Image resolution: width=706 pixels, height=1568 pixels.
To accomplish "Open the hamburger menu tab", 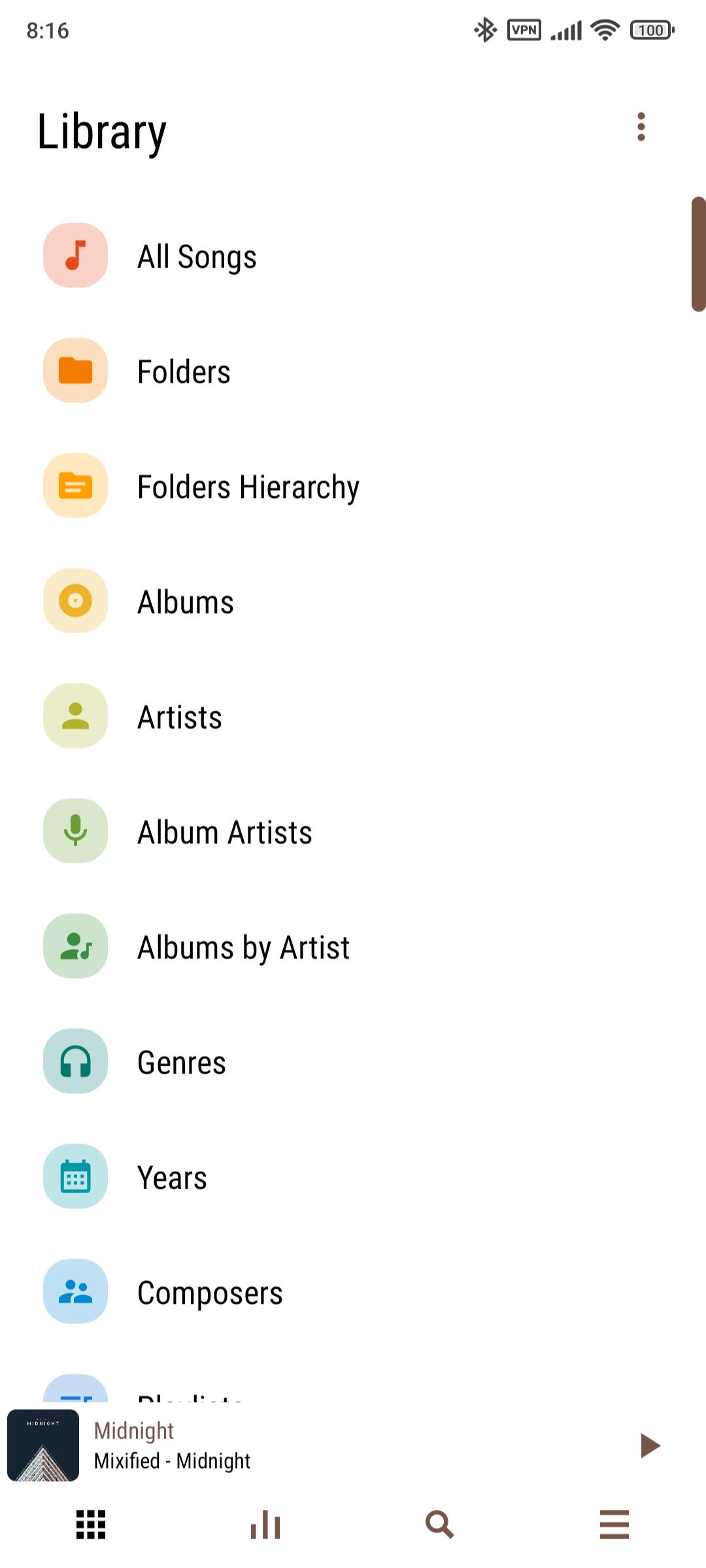I will [614, 1524].
